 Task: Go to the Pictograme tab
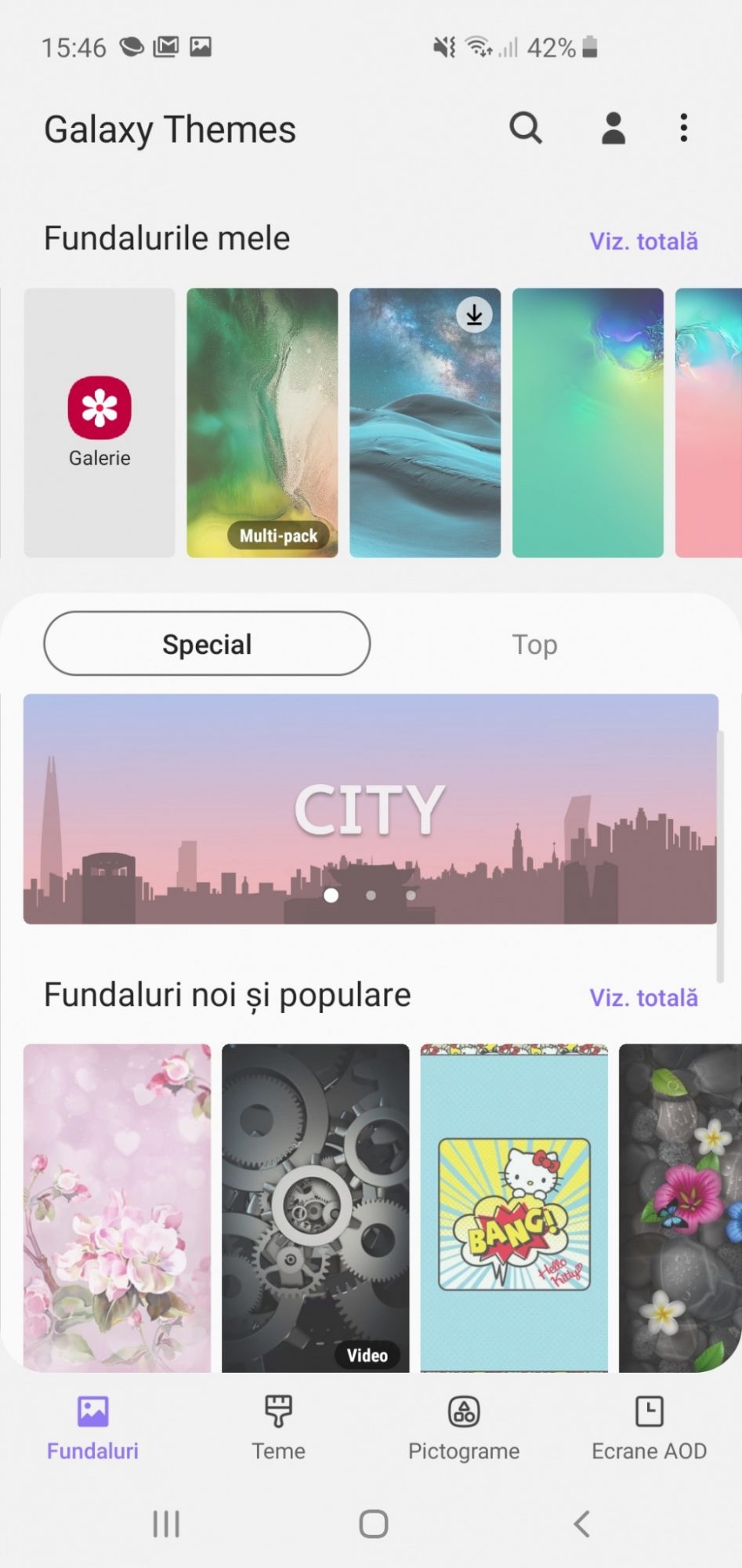point(464,1428)
